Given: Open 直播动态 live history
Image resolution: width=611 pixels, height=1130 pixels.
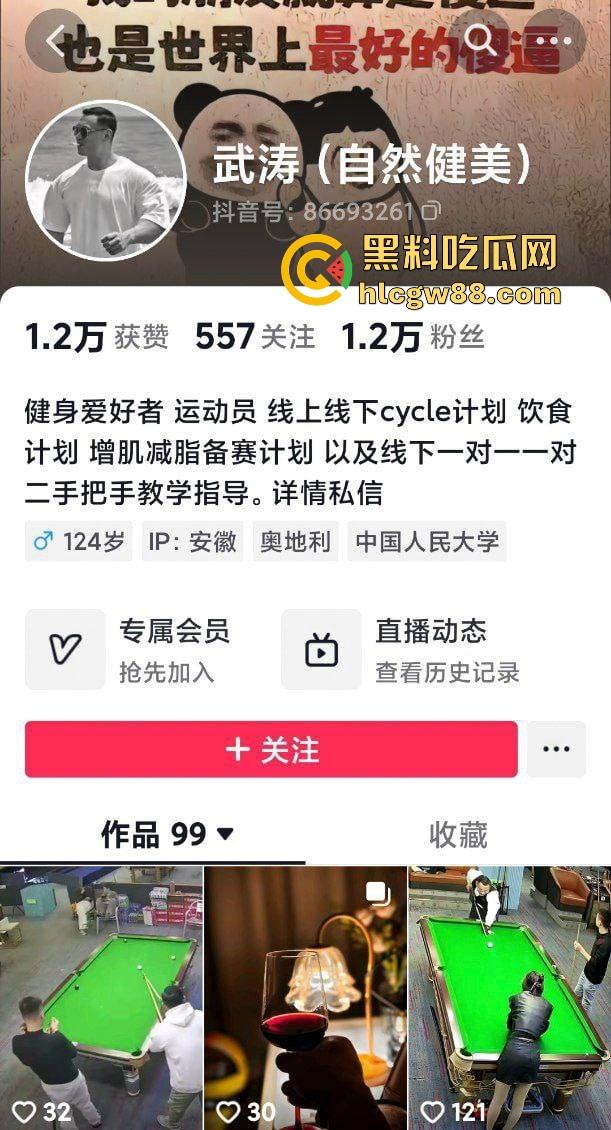Looking at the screenshot, I should [400, 649].
